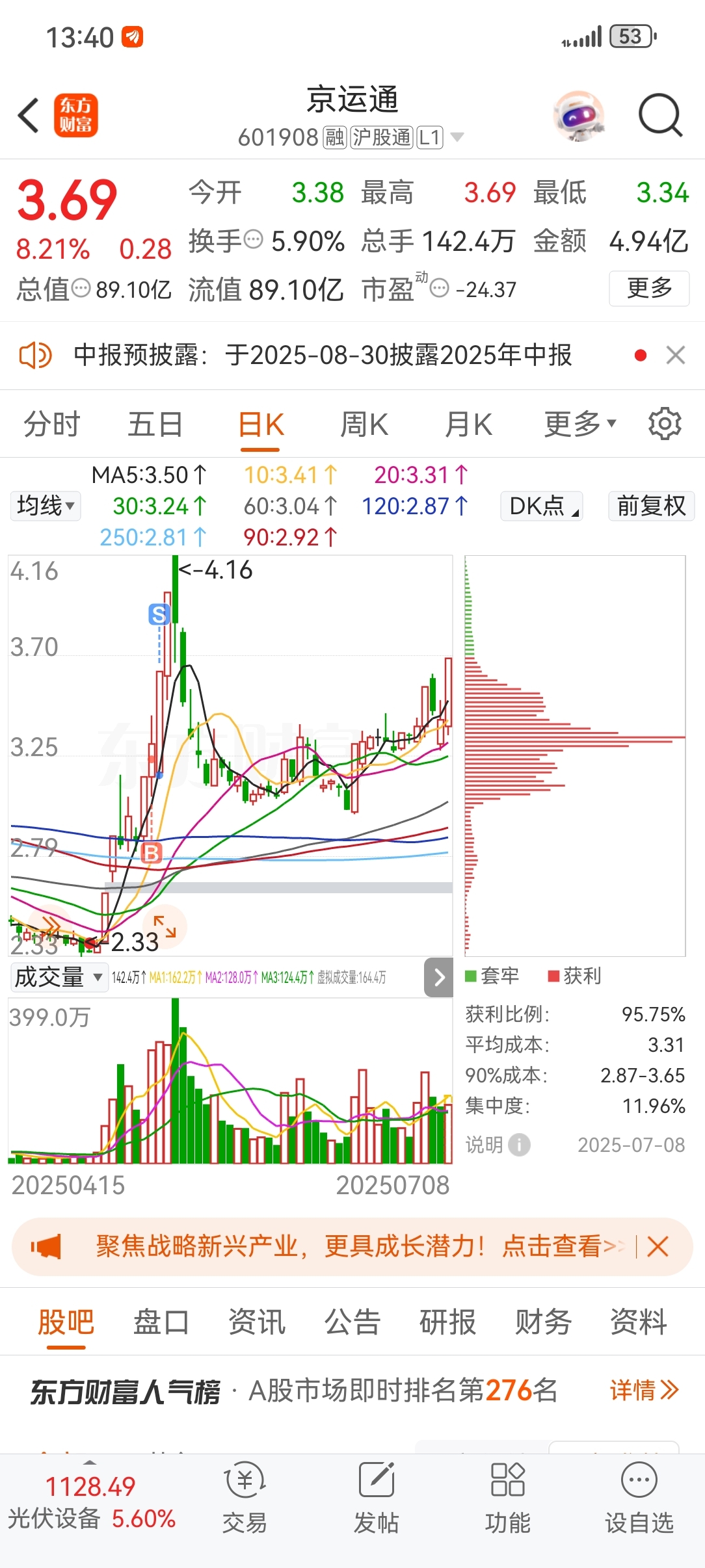Select the 周K chart tab
Image resolution: width=705 pixels, height=1568 pixels.
click(x=364, y=425)
